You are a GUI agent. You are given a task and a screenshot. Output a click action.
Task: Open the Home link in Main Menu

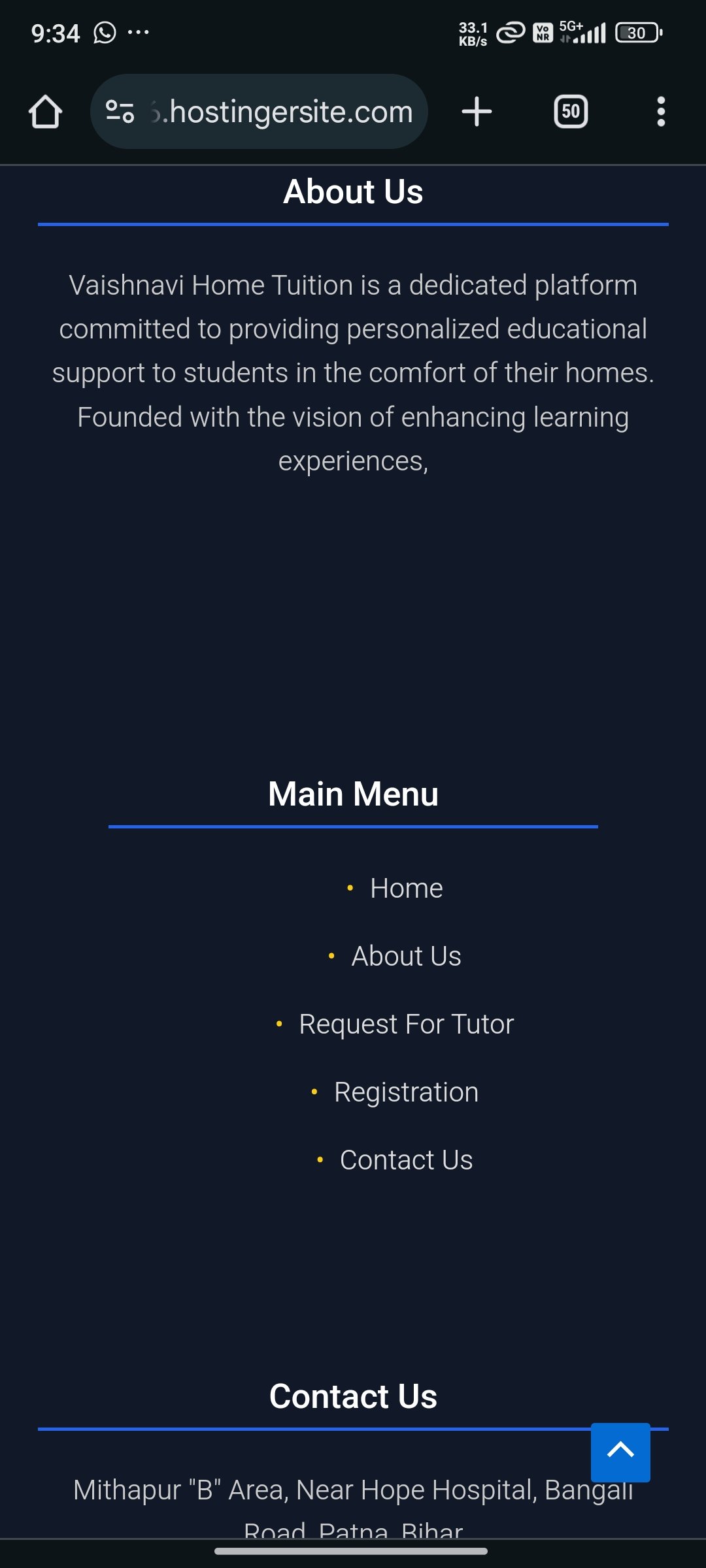(406, 889)
